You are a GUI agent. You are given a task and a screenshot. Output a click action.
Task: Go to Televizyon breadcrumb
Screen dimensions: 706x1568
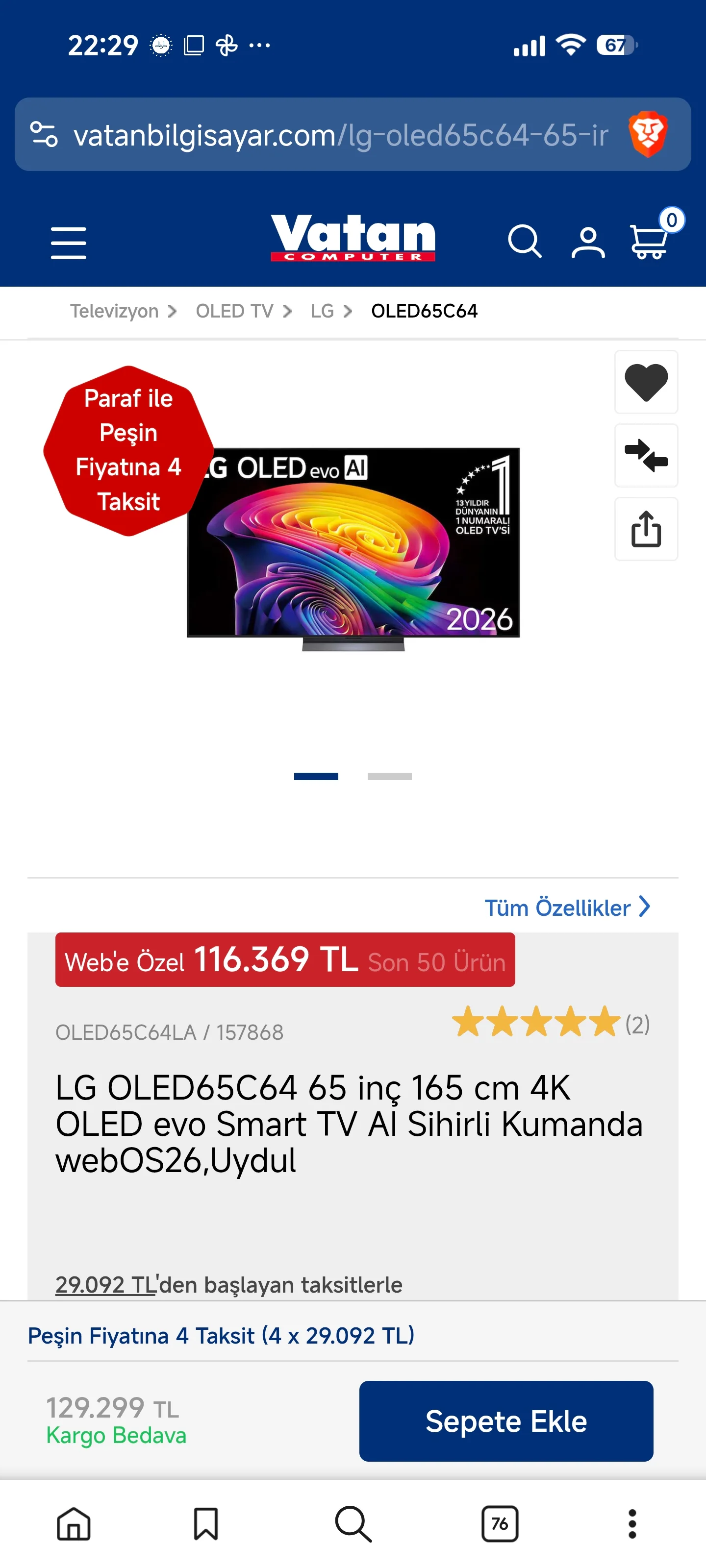click(114, 311)
